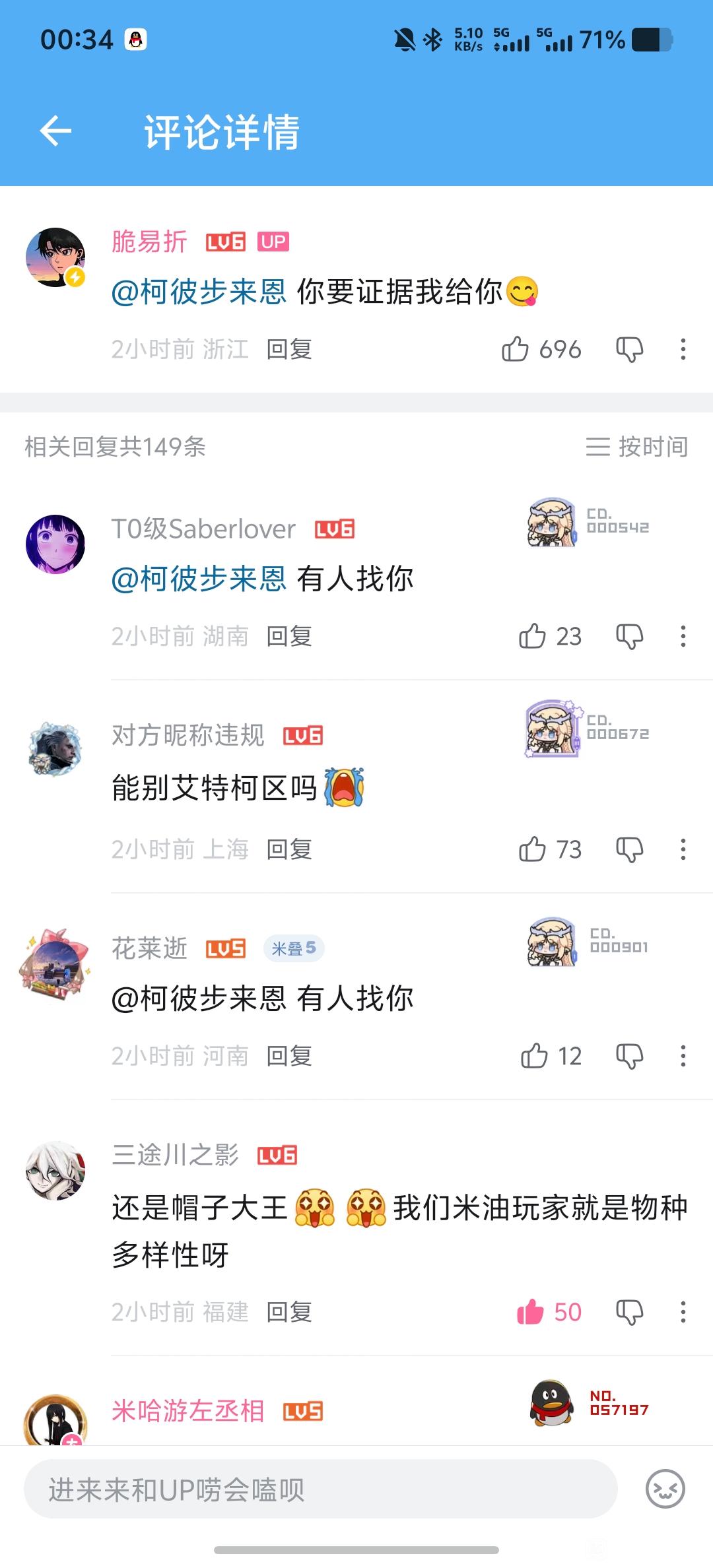This screenshot has width=713, height=1568.
Task: Open the overflow menu on 脆易折's comment
Action: tap(683, 349)
